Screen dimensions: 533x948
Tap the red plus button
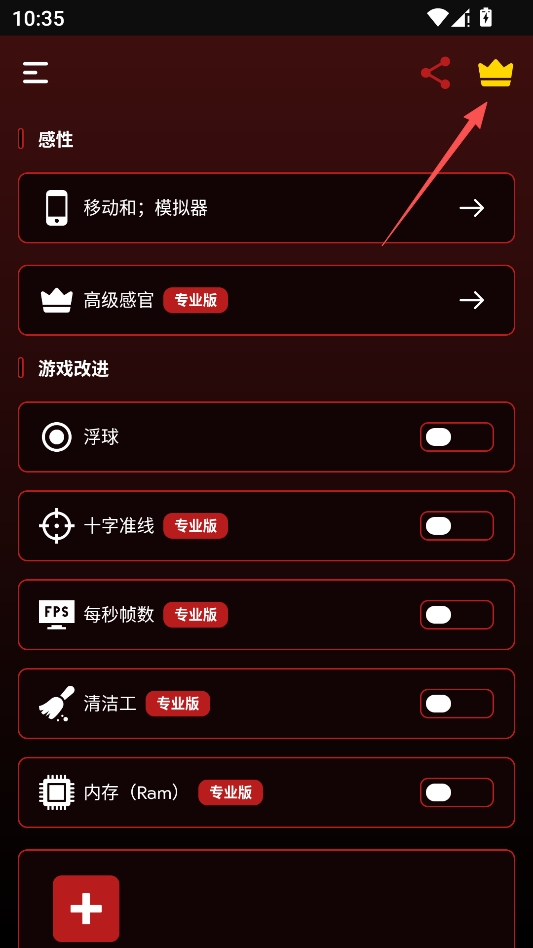click(86, 908)
